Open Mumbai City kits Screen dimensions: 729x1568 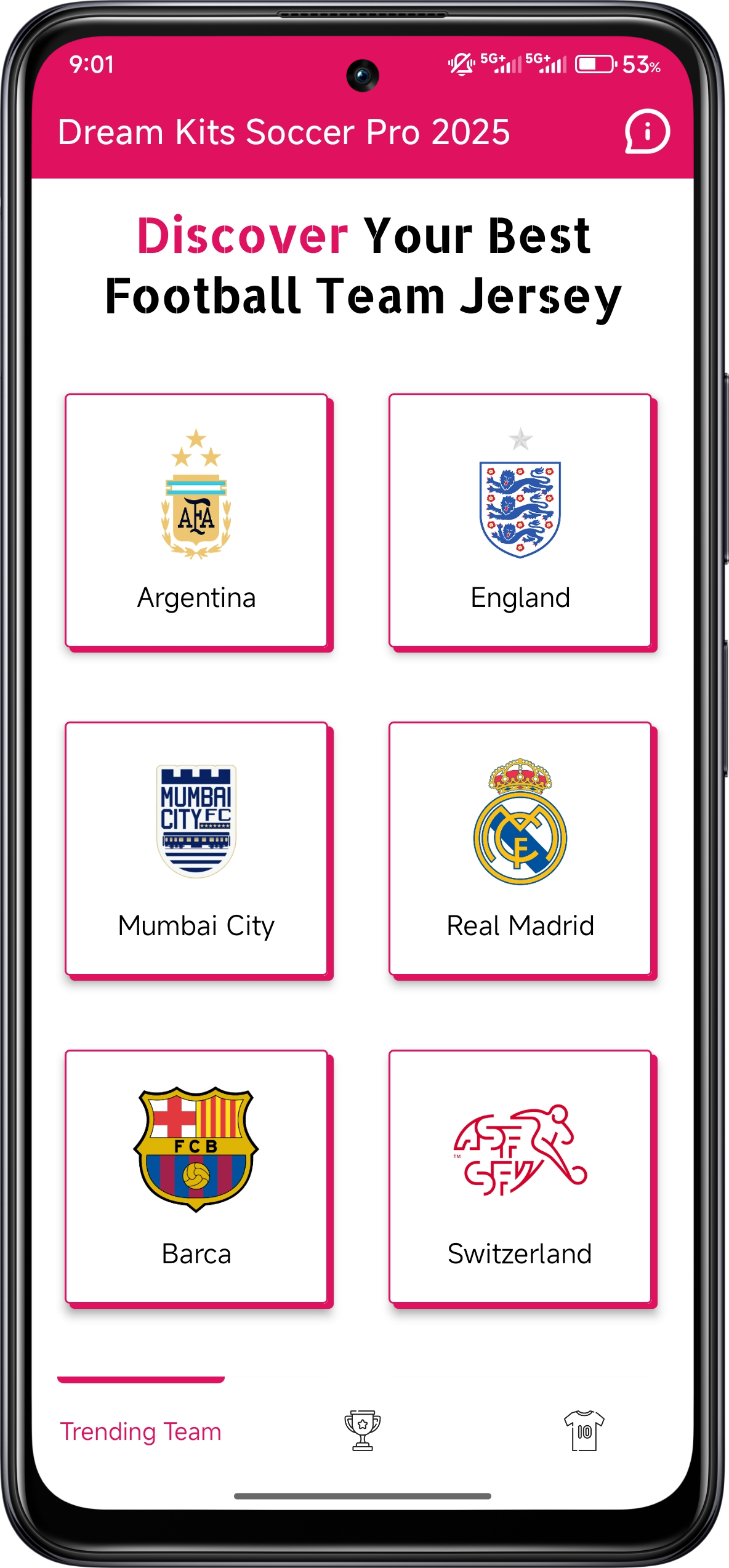[x=196, y=849]
